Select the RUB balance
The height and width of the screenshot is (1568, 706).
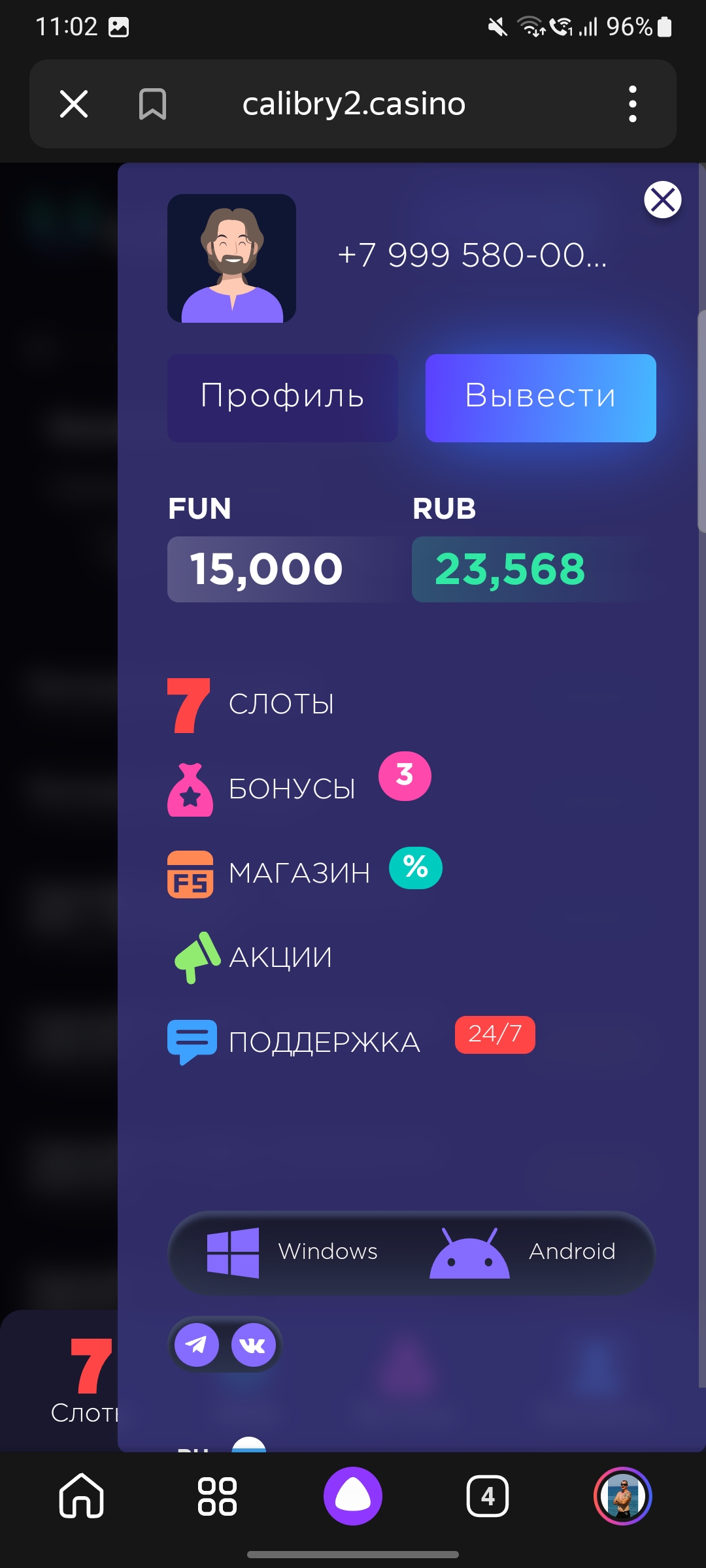[510, 569]
